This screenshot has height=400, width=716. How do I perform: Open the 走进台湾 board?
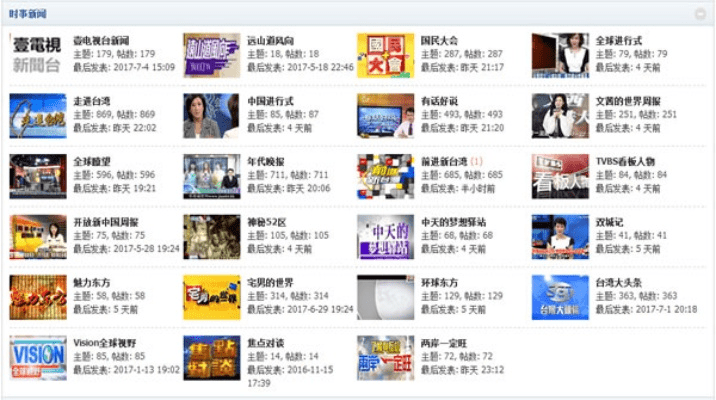click(90, 101)
